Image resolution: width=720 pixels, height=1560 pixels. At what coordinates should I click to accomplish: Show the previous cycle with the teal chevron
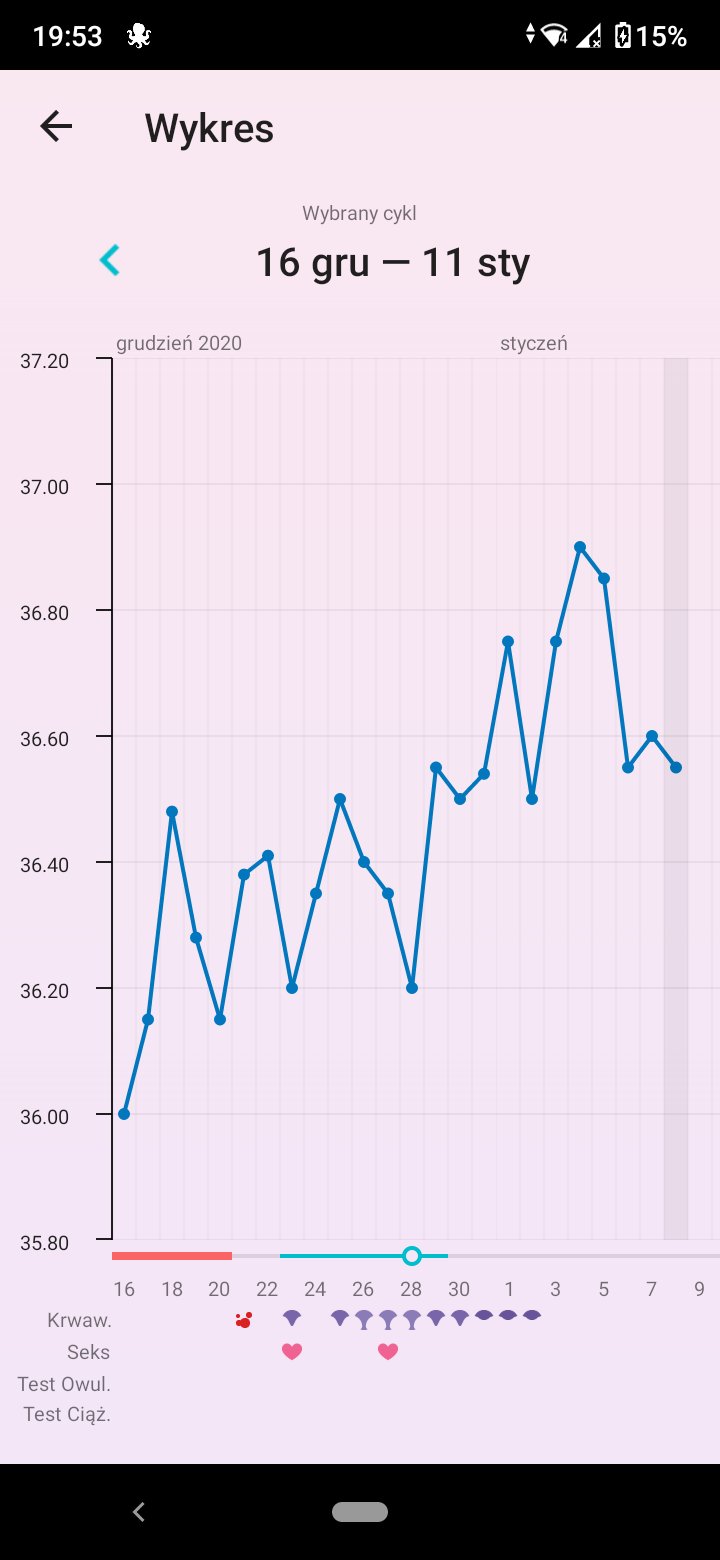pos(110,261)
